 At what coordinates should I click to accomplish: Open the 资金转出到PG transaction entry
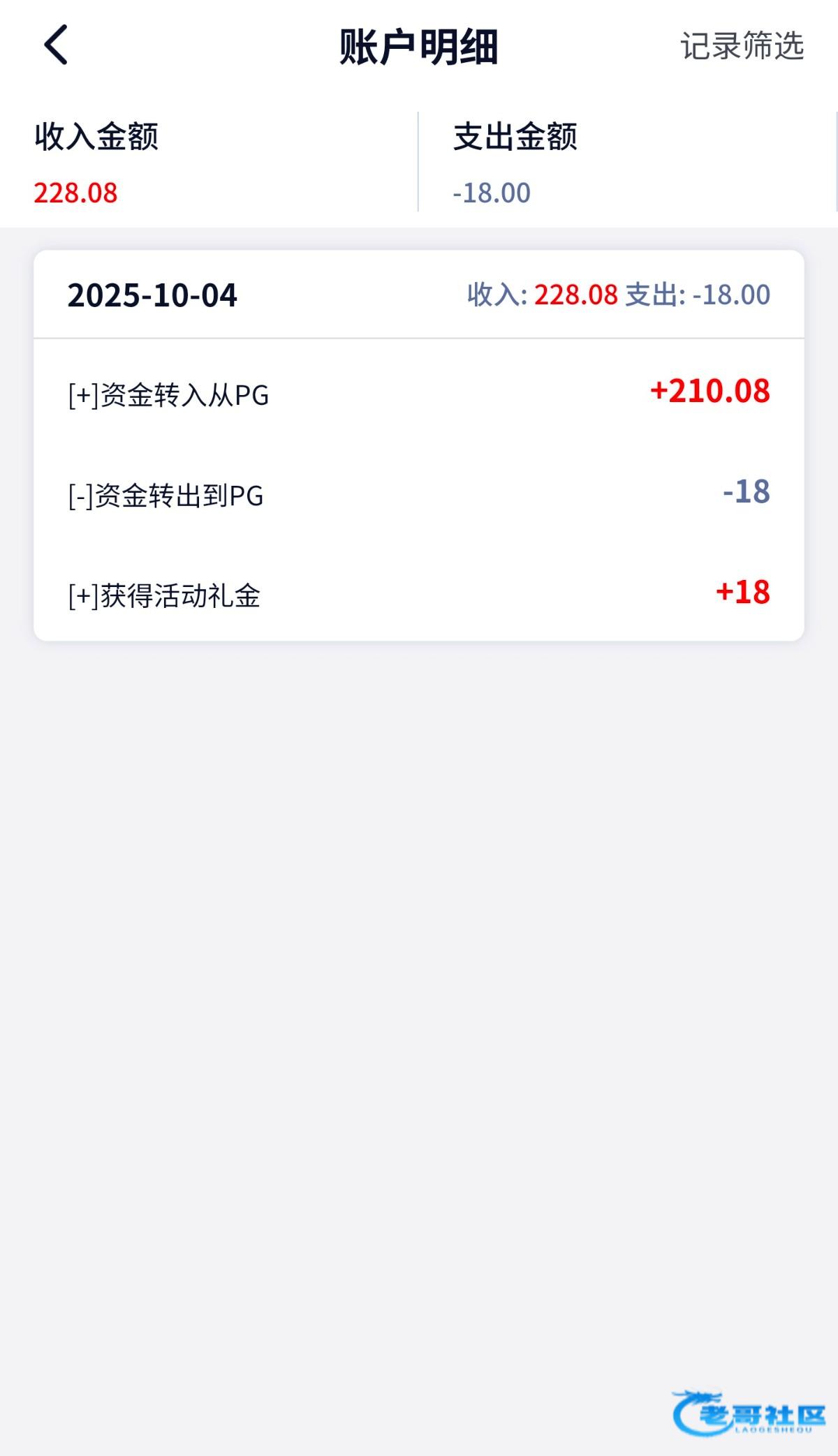tap(419, 493)
